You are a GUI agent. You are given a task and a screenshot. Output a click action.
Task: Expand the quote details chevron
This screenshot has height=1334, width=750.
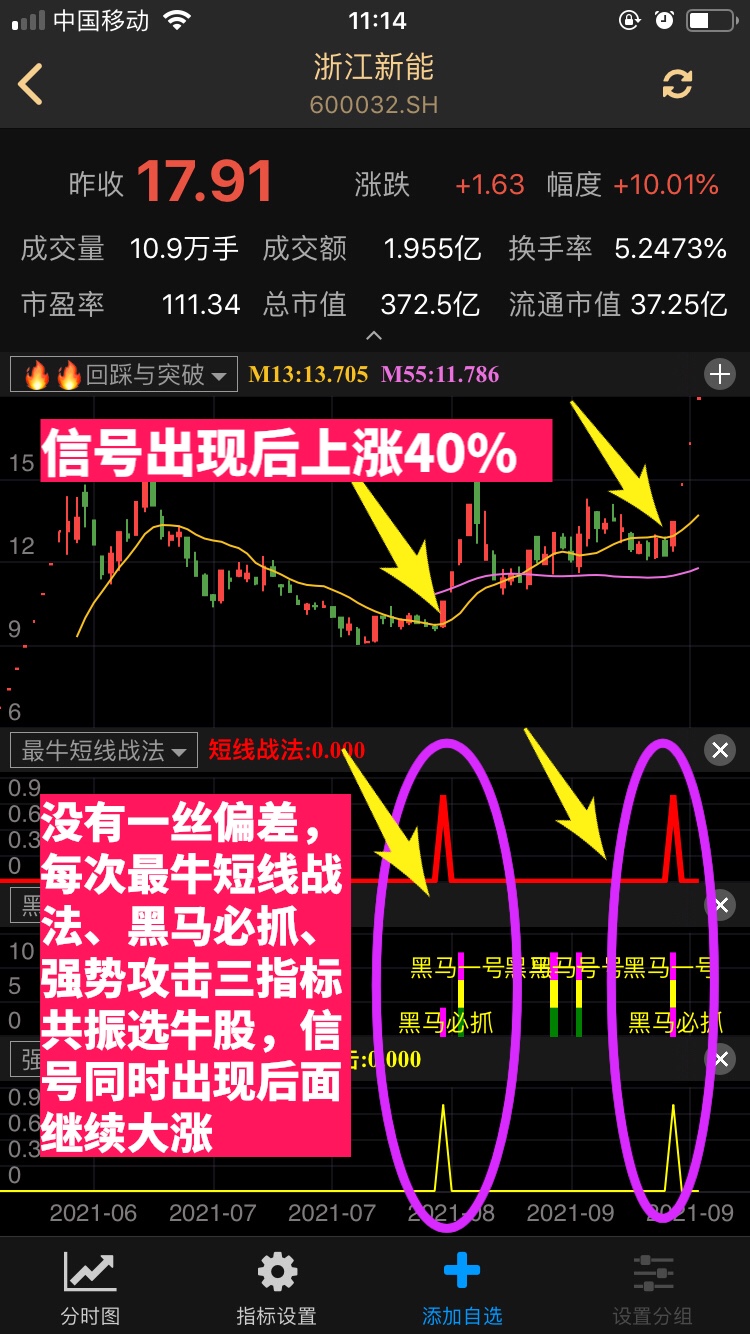(374, 337)
